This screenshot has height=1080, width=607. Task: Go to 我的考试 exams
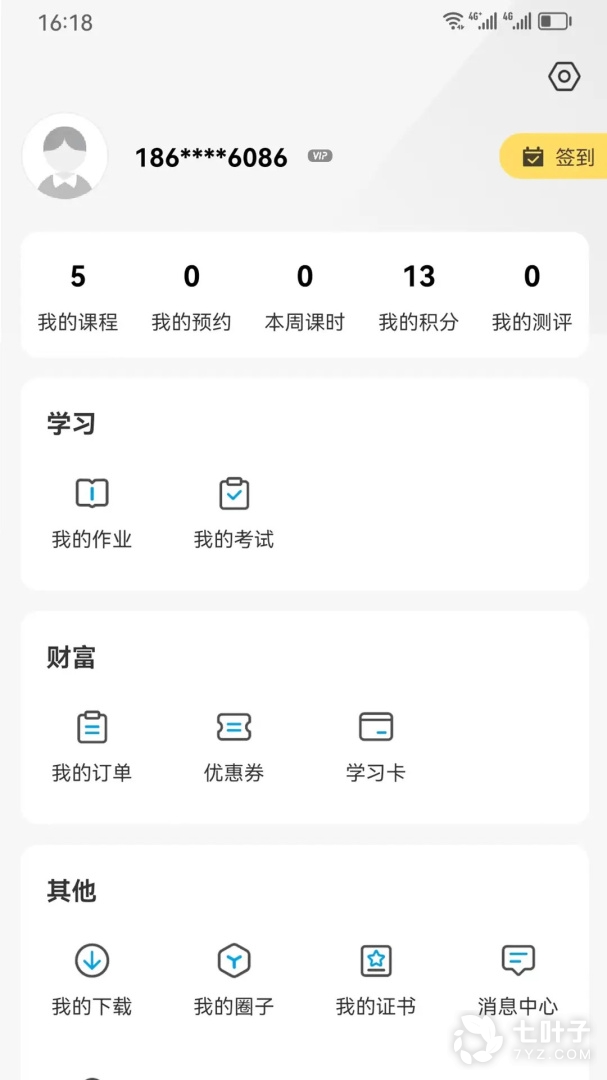tap(233, 513)
